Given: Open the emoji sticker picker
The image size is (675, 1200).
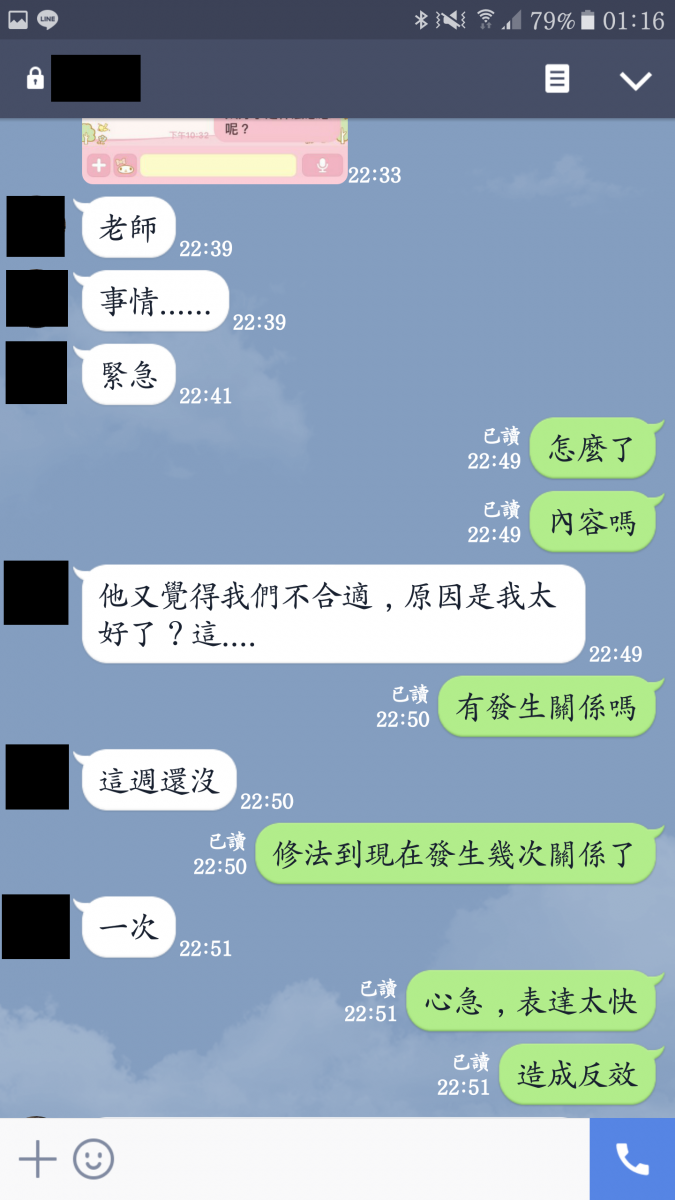Looking at the screenshot, I should click(93, 1159).
